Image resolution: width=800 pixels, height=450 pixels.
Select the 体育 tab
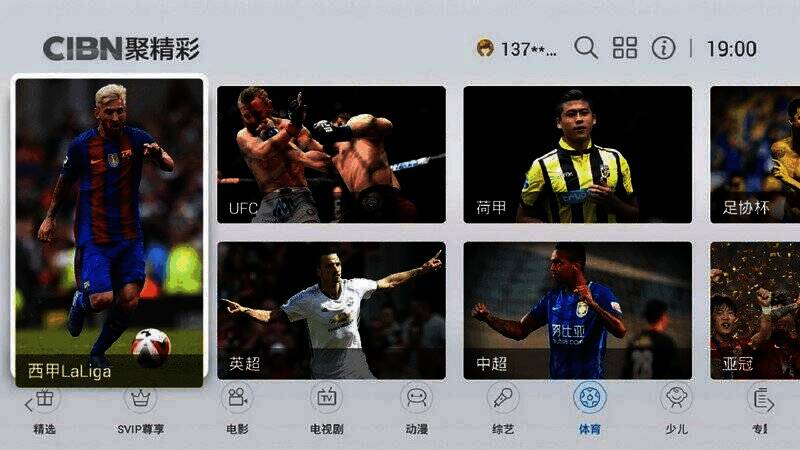point(590,408)
